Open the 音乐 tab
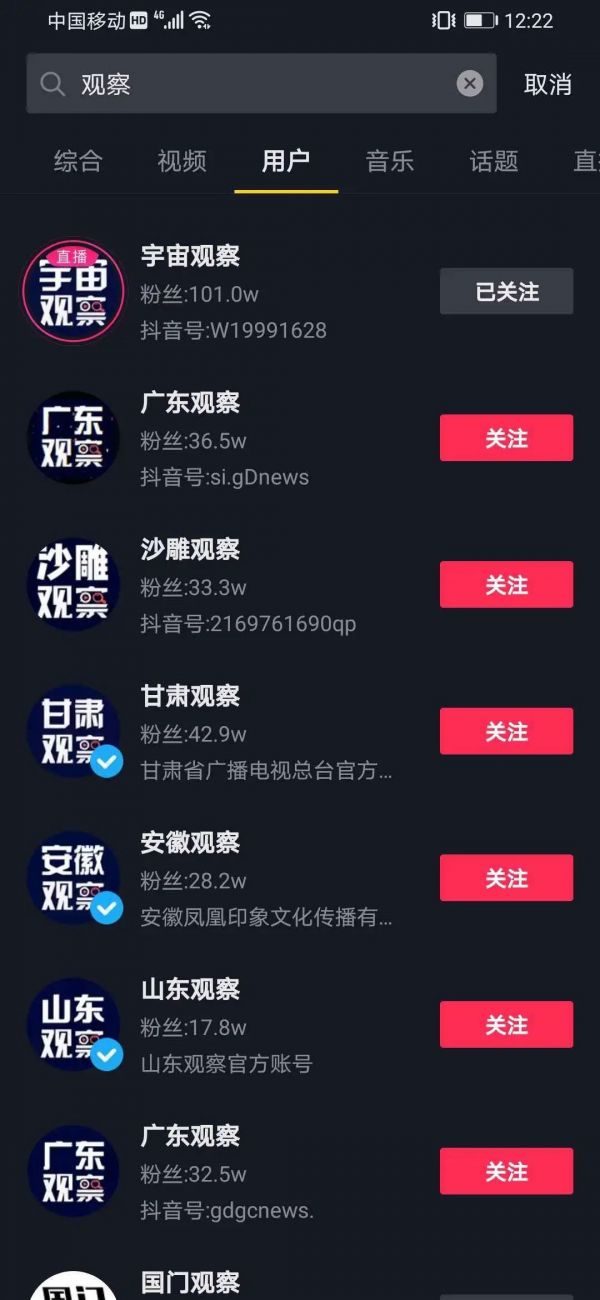The height and width of the screenshot is (1300, 600). (390, 161)
